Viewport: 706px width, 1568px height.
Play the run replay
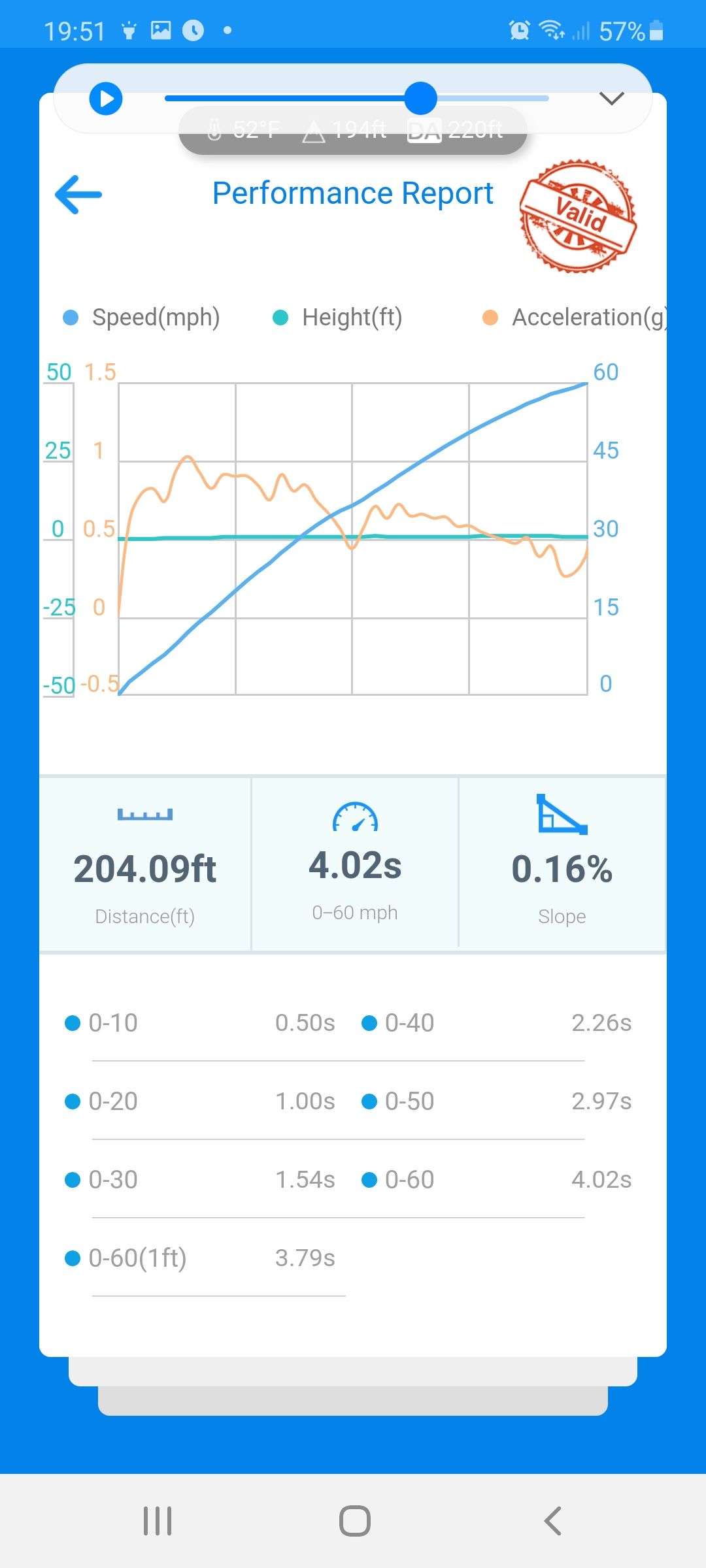[106, 99]
